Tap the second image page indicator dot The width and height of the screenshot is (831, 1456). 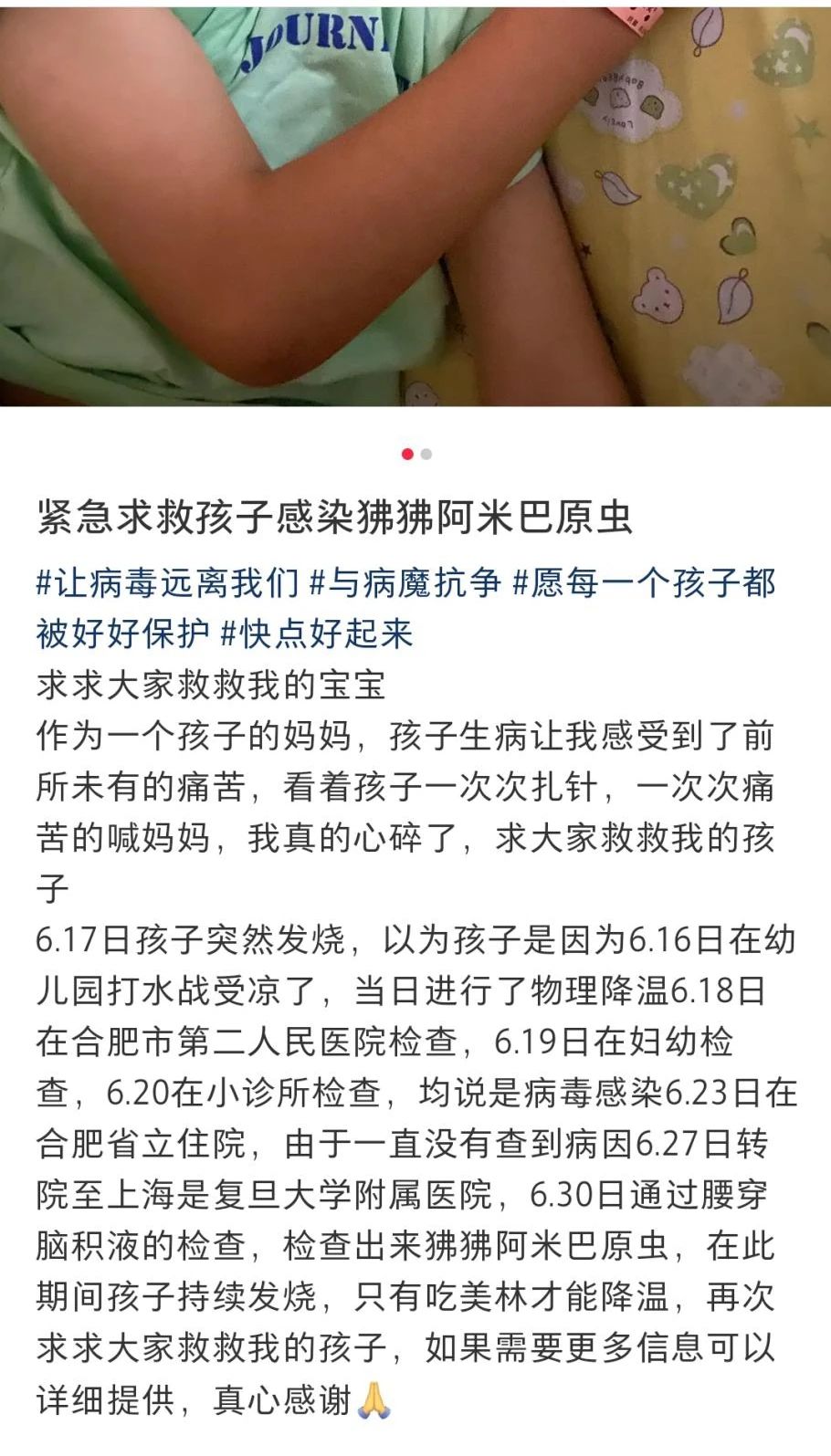(x=426, y=454)
